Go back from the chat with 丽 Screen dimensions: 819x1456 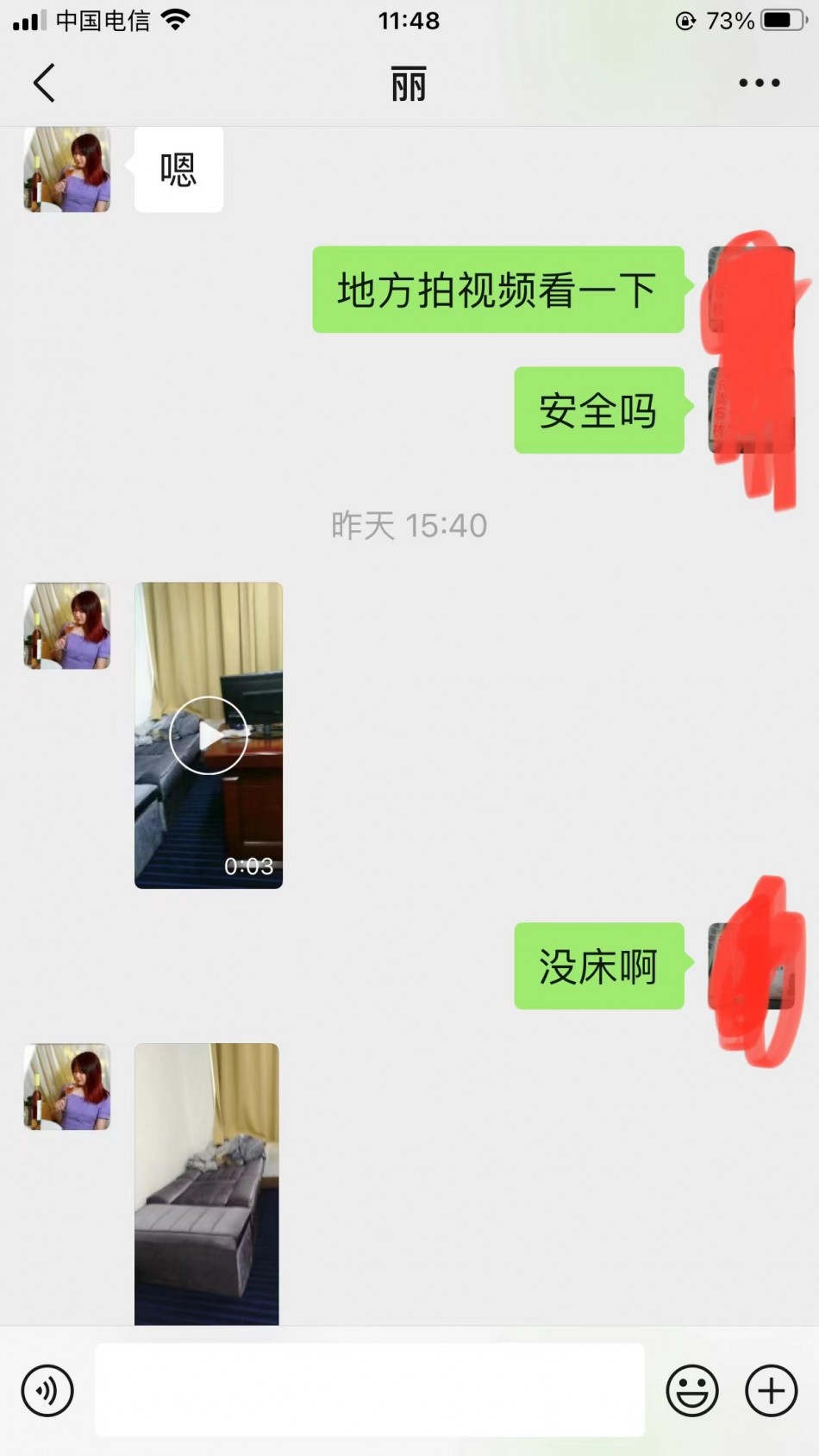point(45,84)
